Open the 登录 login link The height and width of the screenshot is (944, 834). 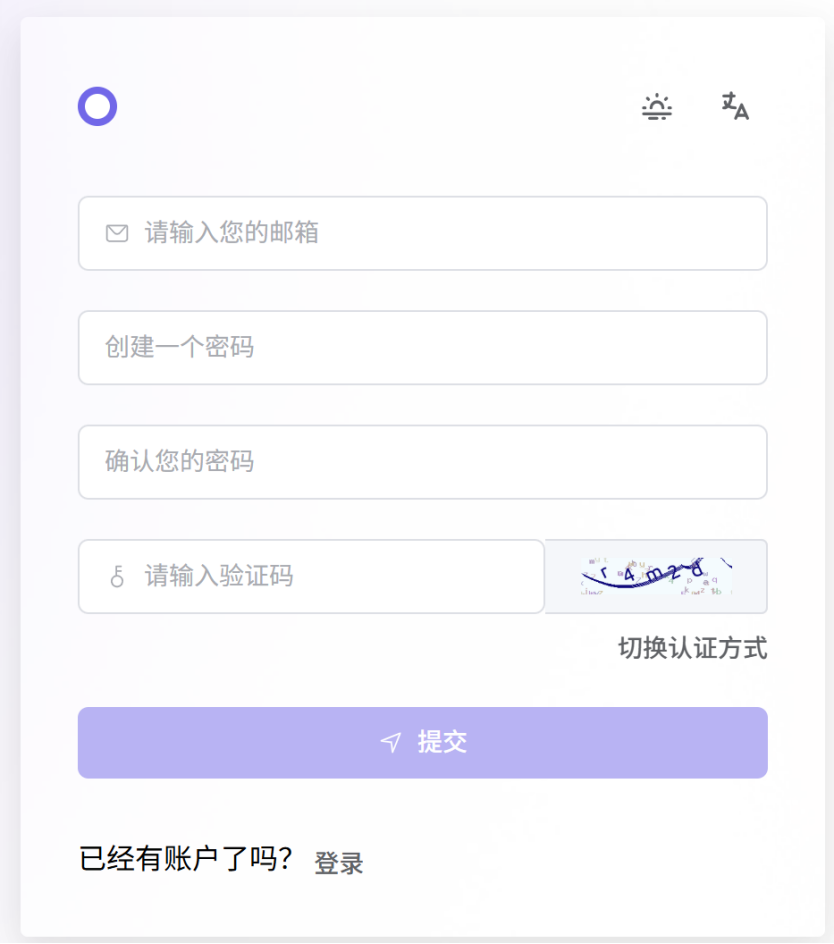(x=339, y=863)
